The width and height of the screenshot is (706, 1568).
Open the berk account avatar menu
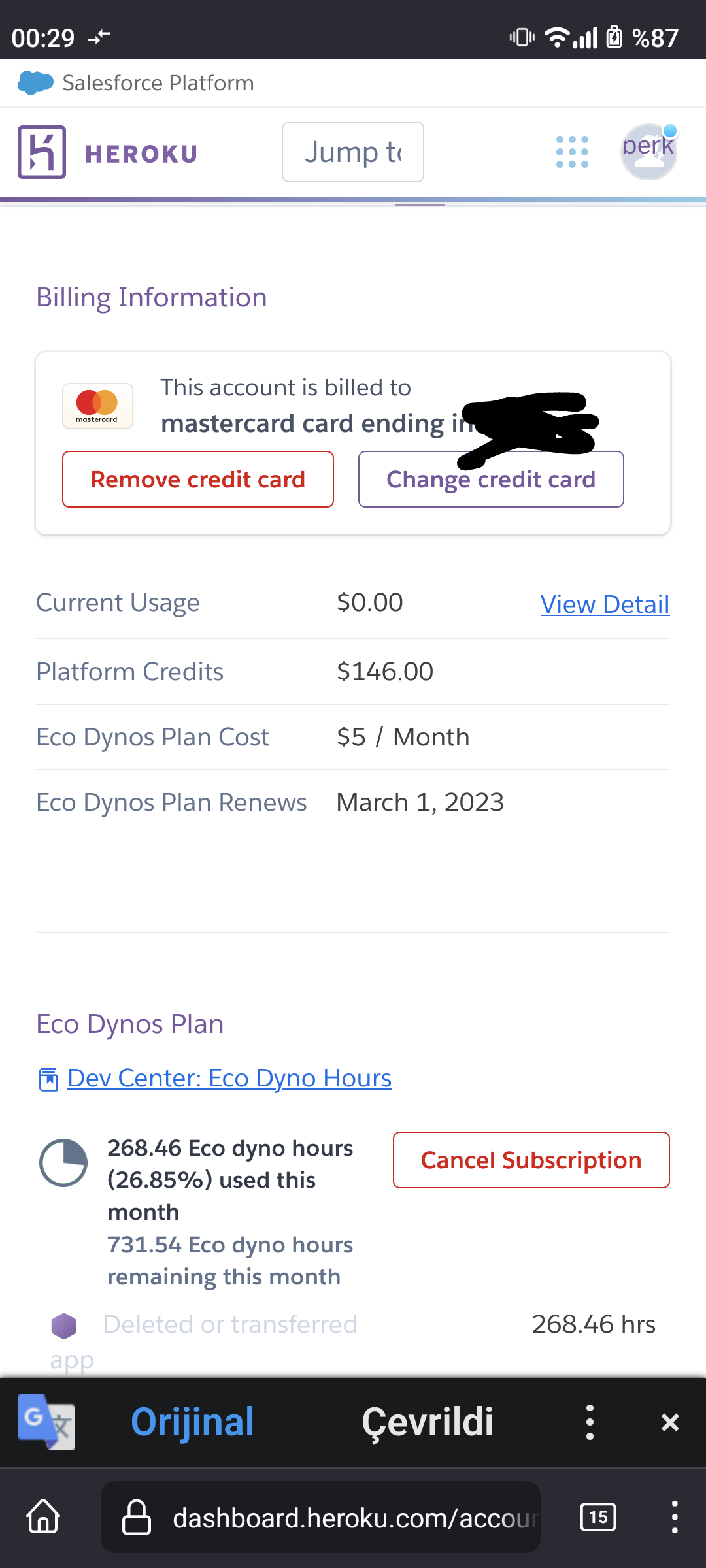click(x=648, y=152)
